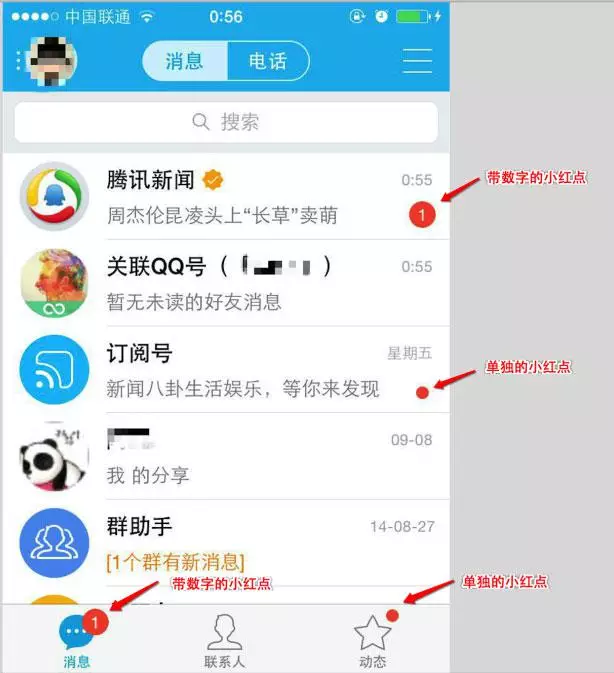Go to the 联系人 tab
614x673 pixels.
[x=225, y=640]
